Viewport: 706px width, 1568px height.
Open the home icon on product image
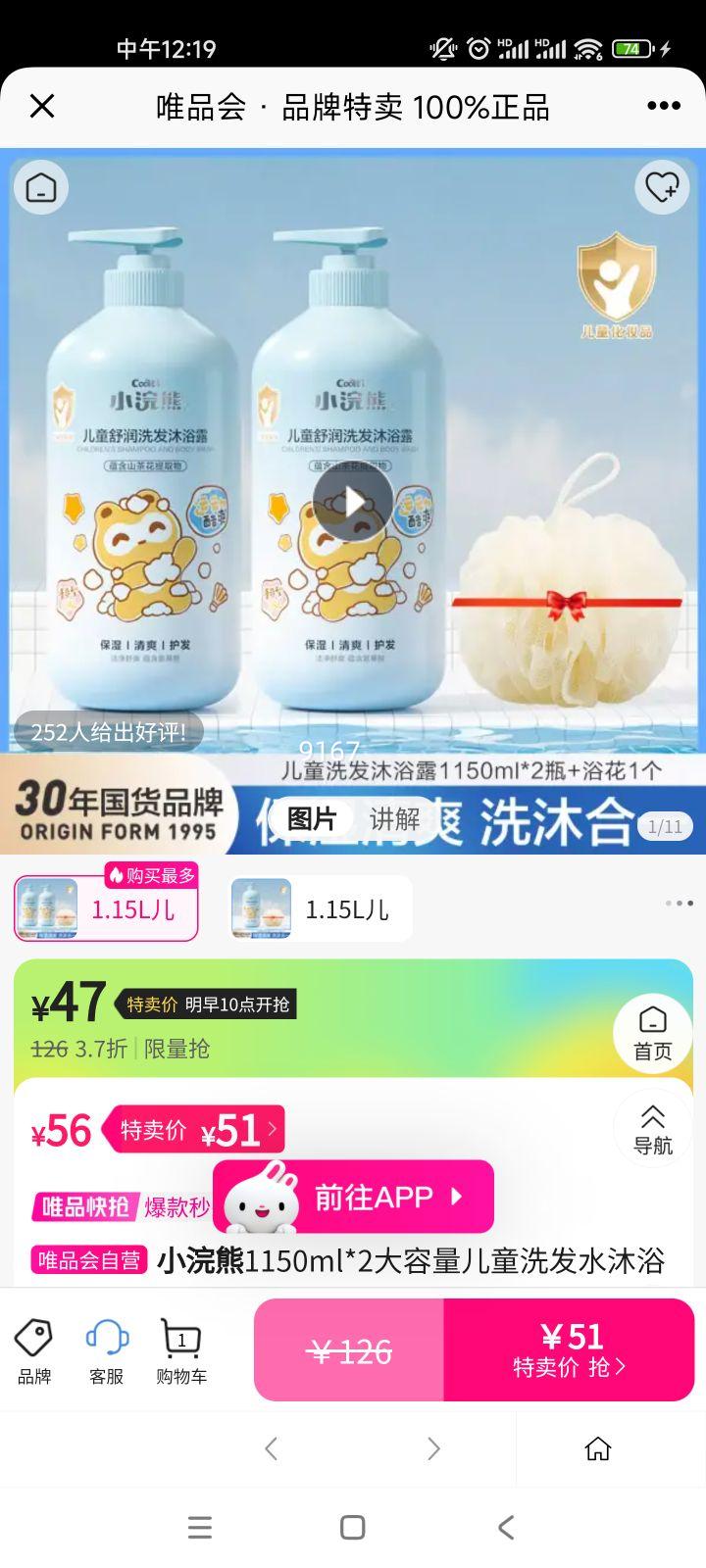pyautogui.click(x=40, y=187)
